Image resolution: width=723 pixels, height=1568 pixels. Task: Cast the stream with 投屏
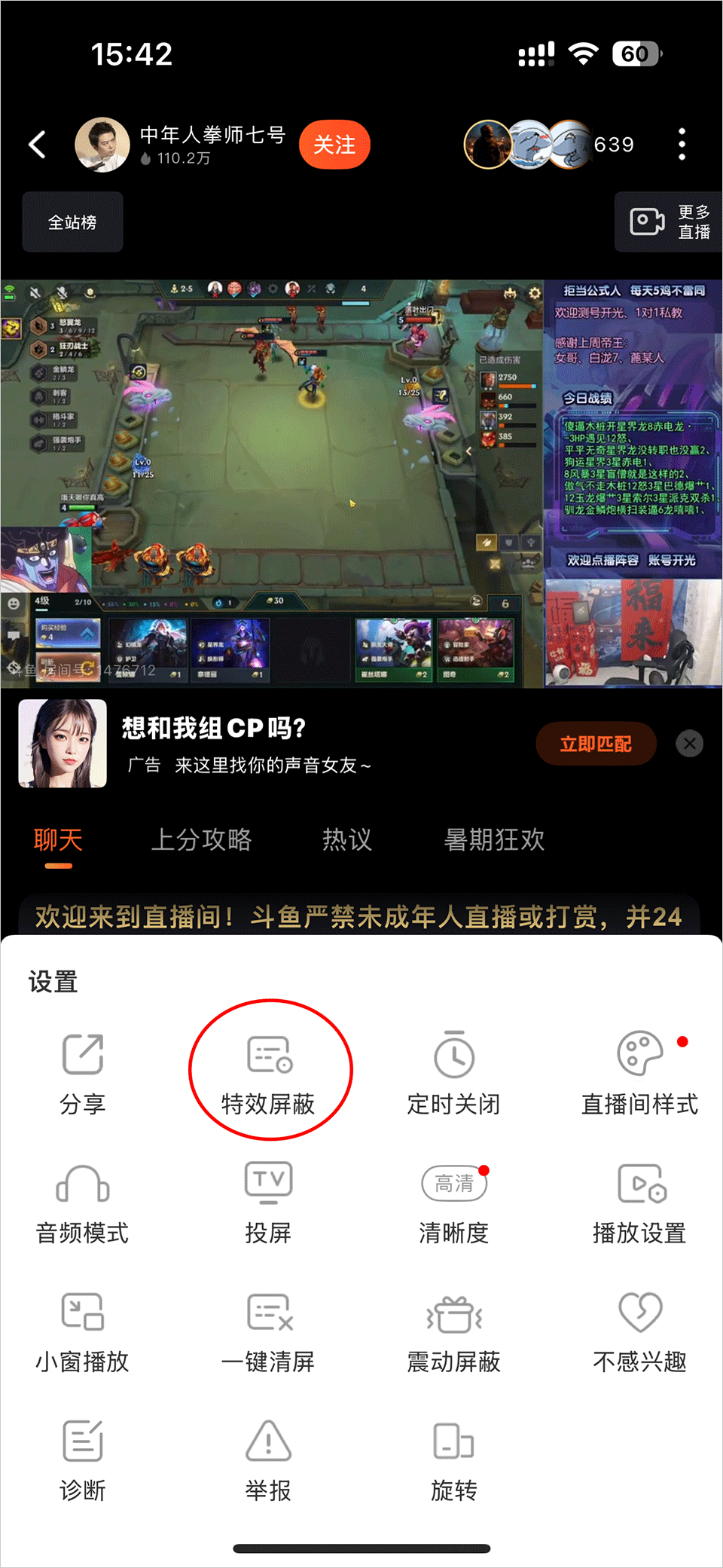(x=269, y=1203)
